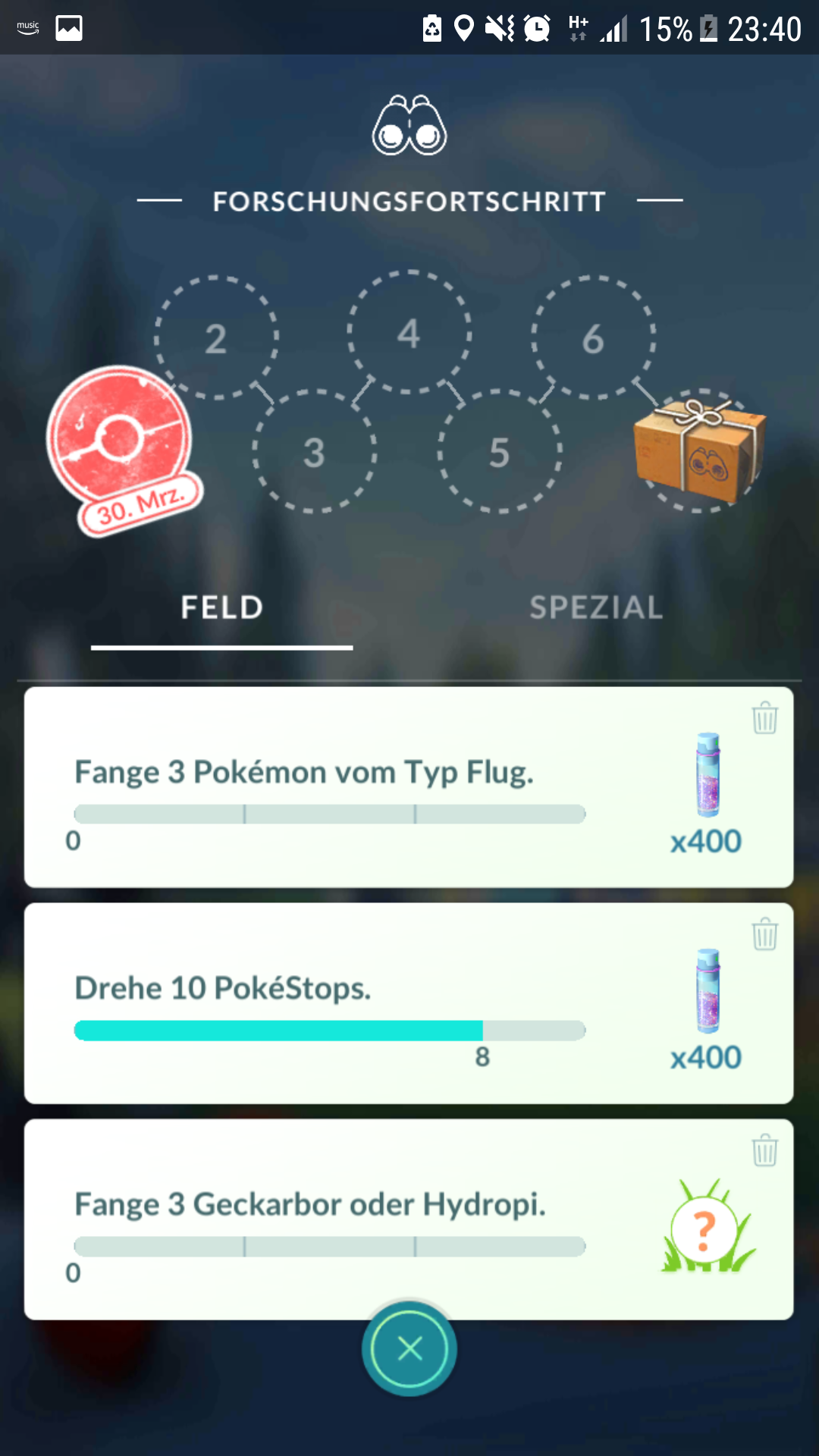Select the FELD tab
Viewport: 819px width, 1456px height.
point(221,608)
